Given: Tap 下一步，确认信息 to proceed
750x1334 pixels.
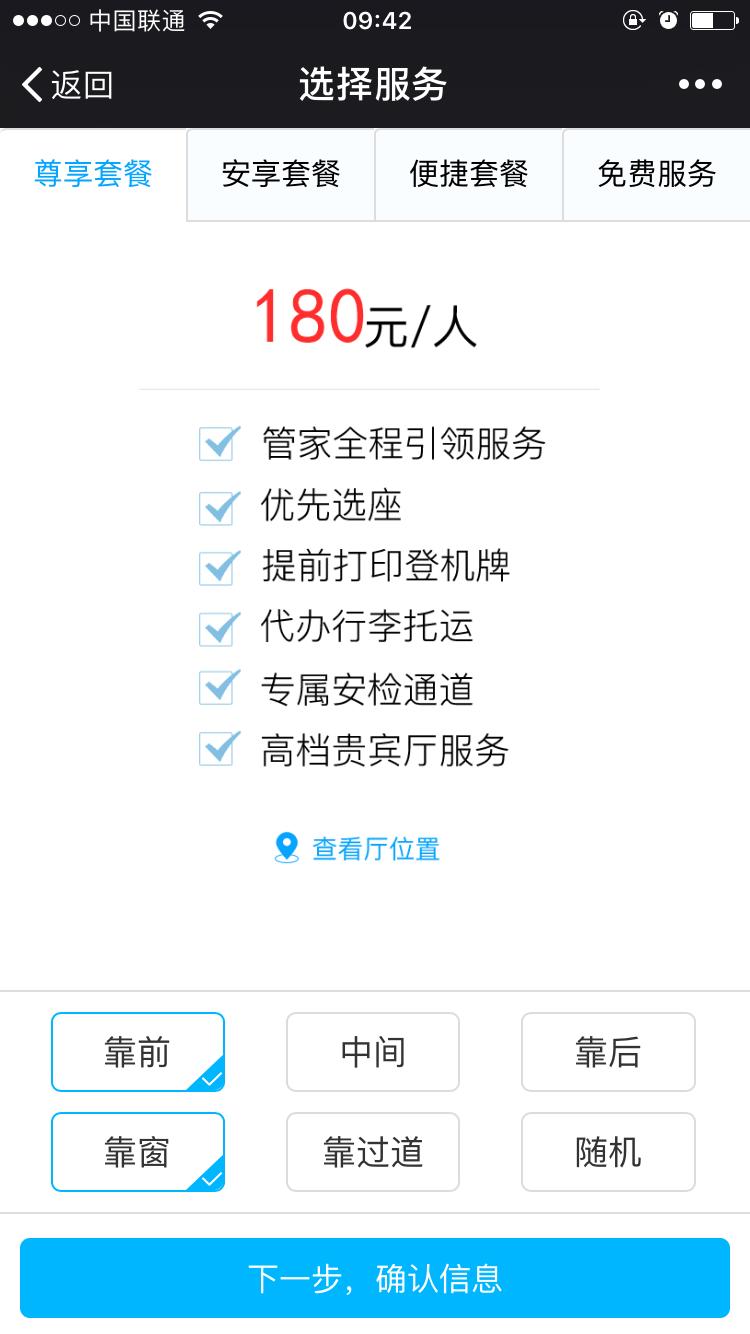Looking at the screenshot, I should click(375, 1277).
